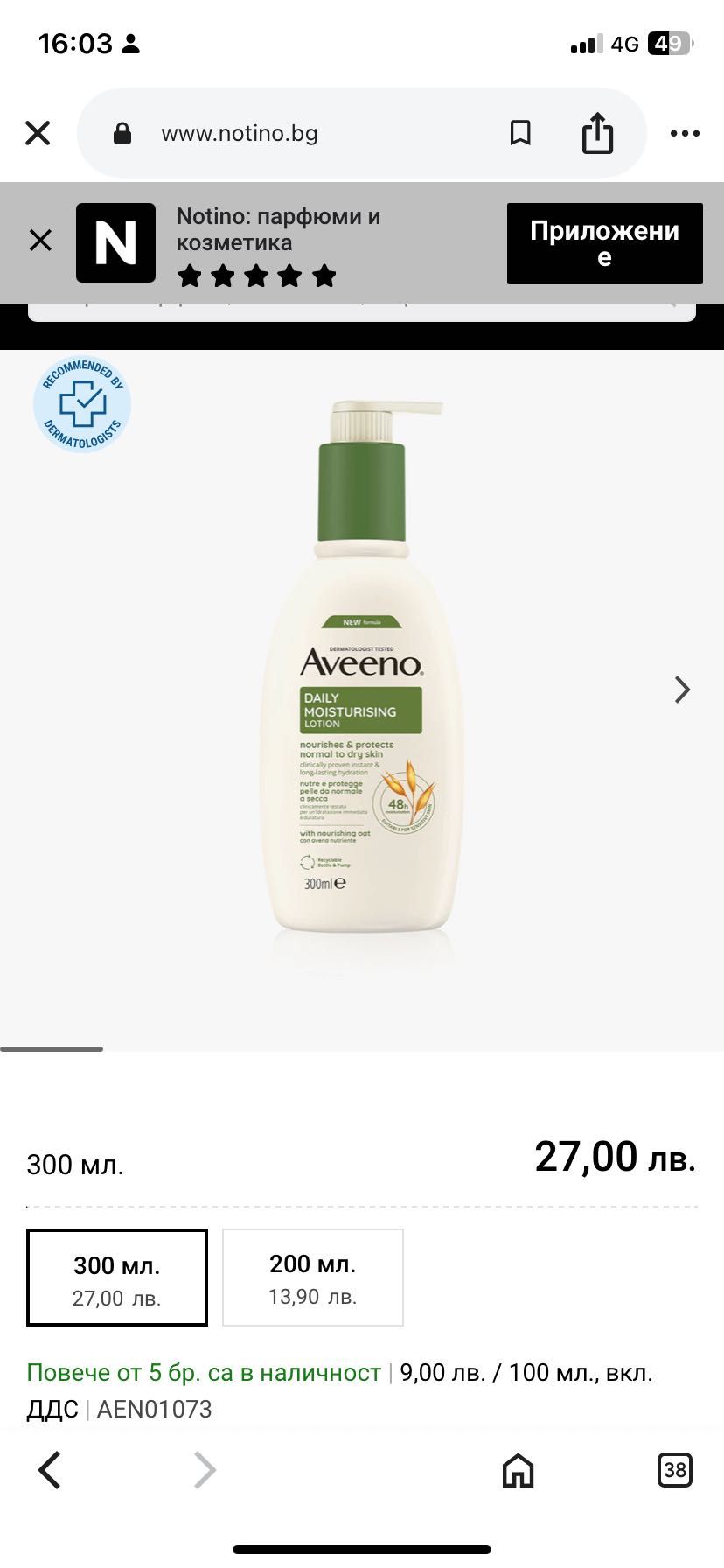
Task: Dismiss the Notino app banner
Action: coord(40,241)
